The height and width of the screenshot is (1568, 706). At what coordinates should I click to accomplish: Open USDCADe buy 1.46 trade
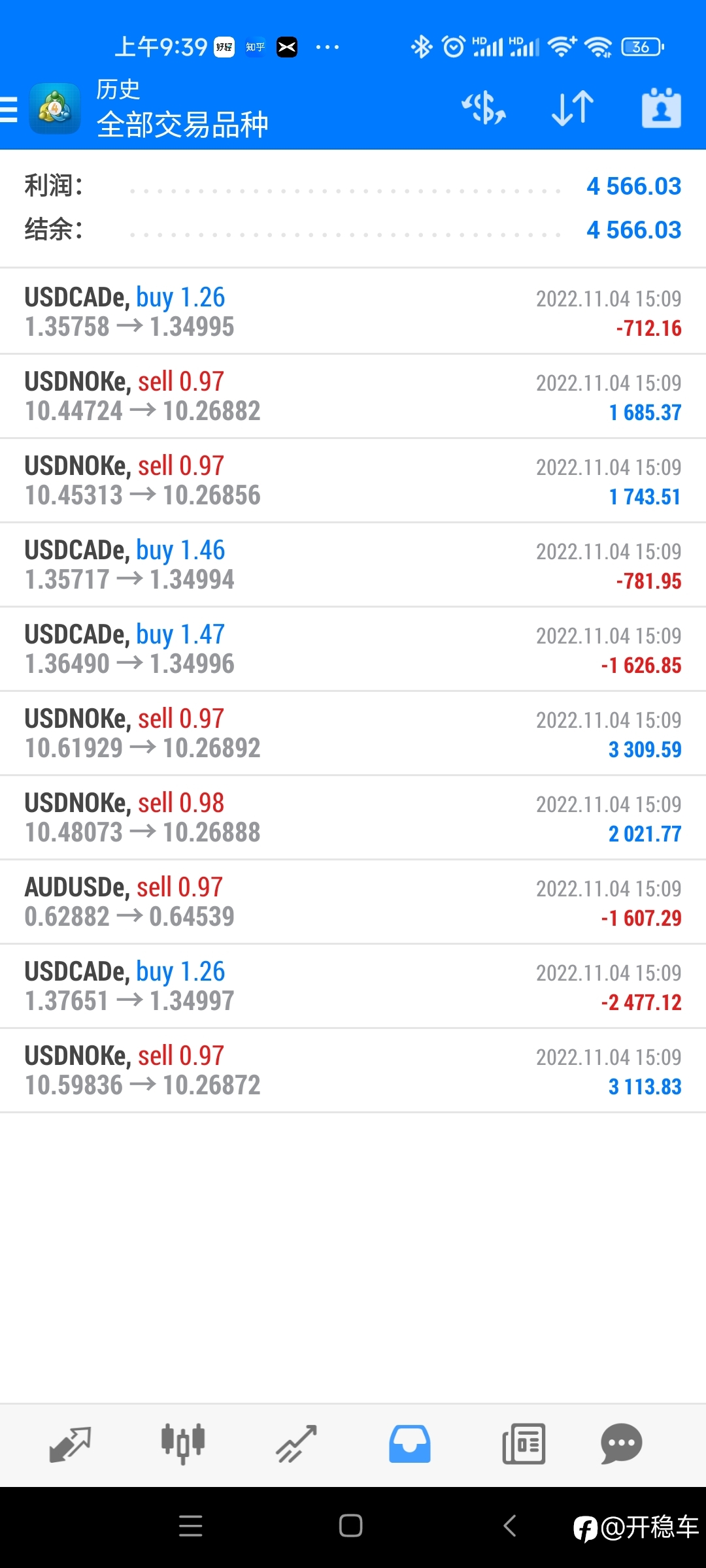[x=353, y=564]
